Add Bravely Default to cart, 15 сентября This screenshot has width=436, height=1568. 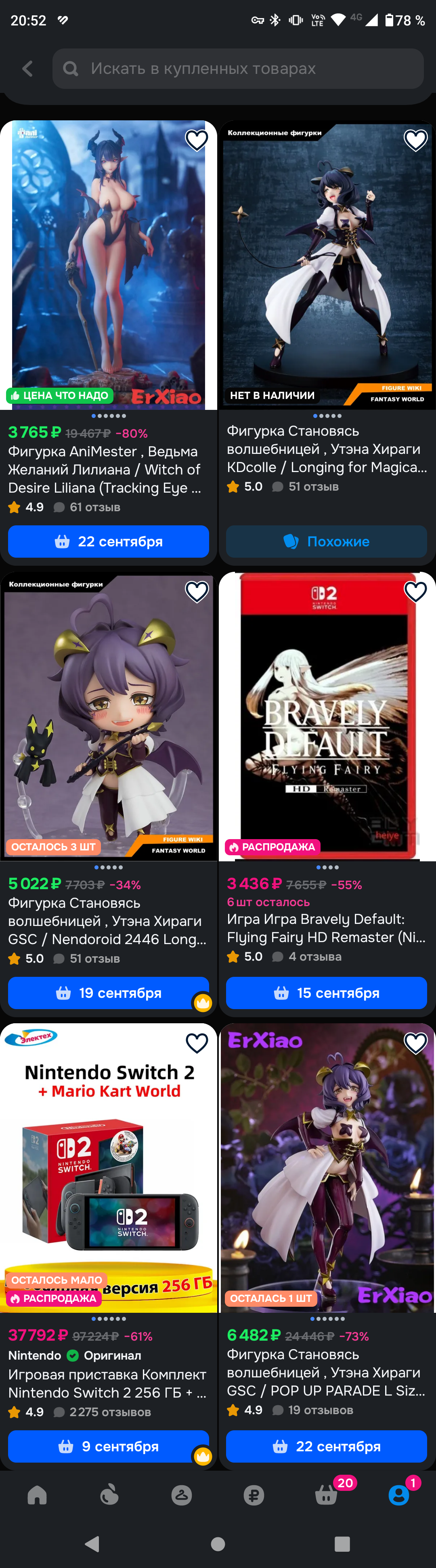(x=326, y=993)
